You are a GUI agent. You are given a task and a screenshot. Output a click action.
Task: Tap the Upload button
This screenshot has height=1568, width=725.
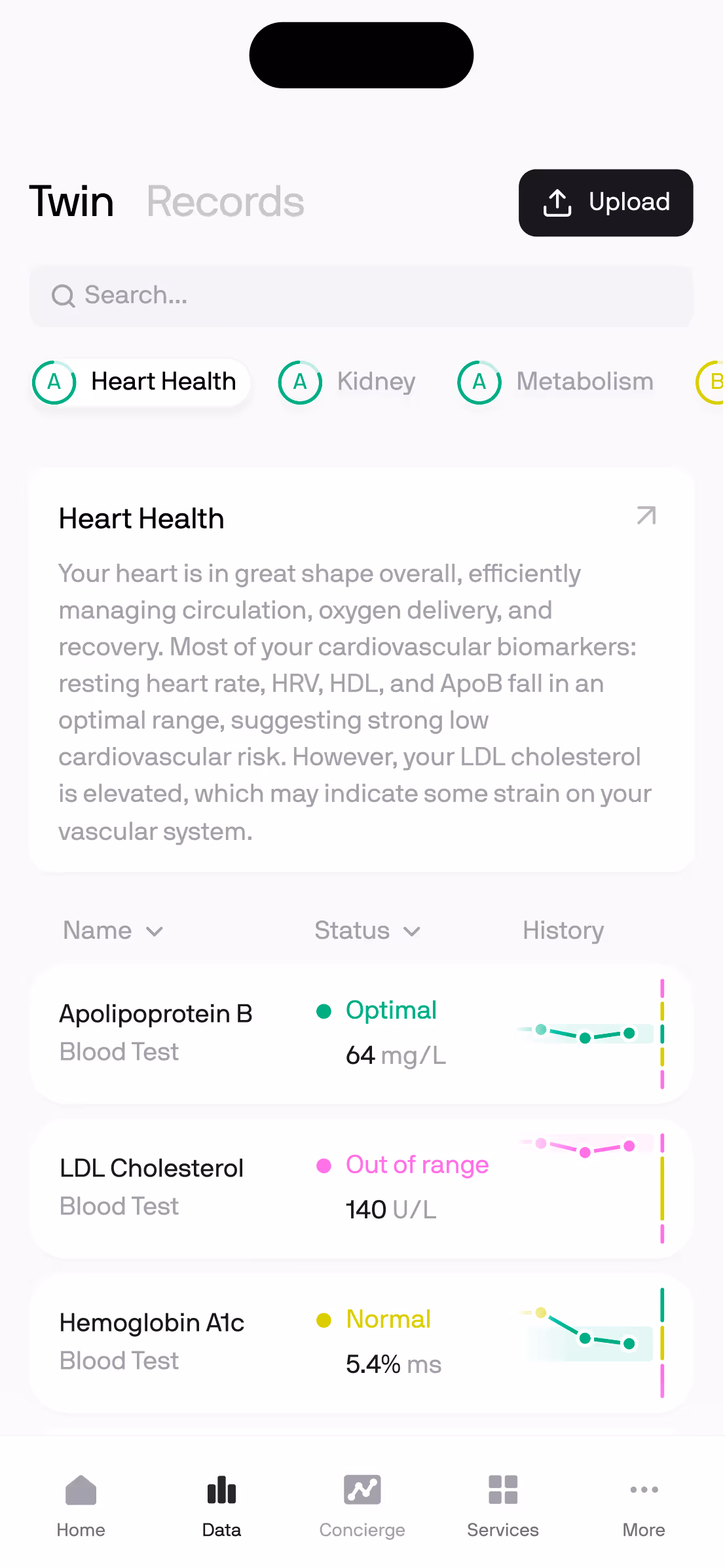(605, 202)
